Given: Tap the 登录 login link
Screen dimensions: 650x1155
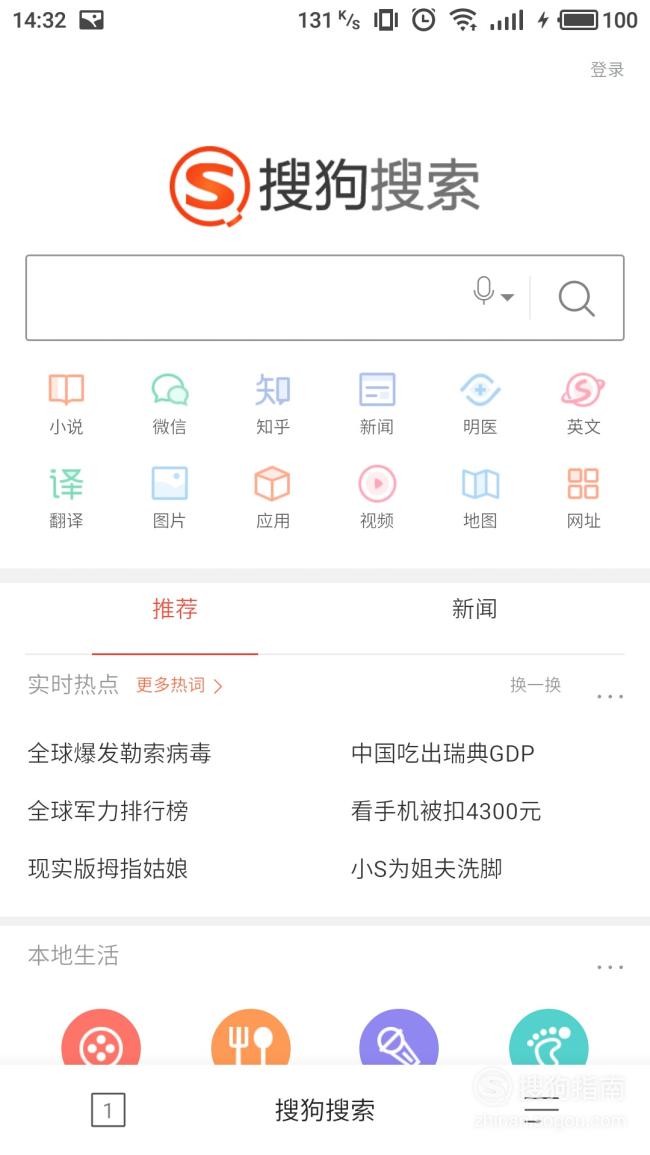Looking at the screenshot, I should click(607, 70).
